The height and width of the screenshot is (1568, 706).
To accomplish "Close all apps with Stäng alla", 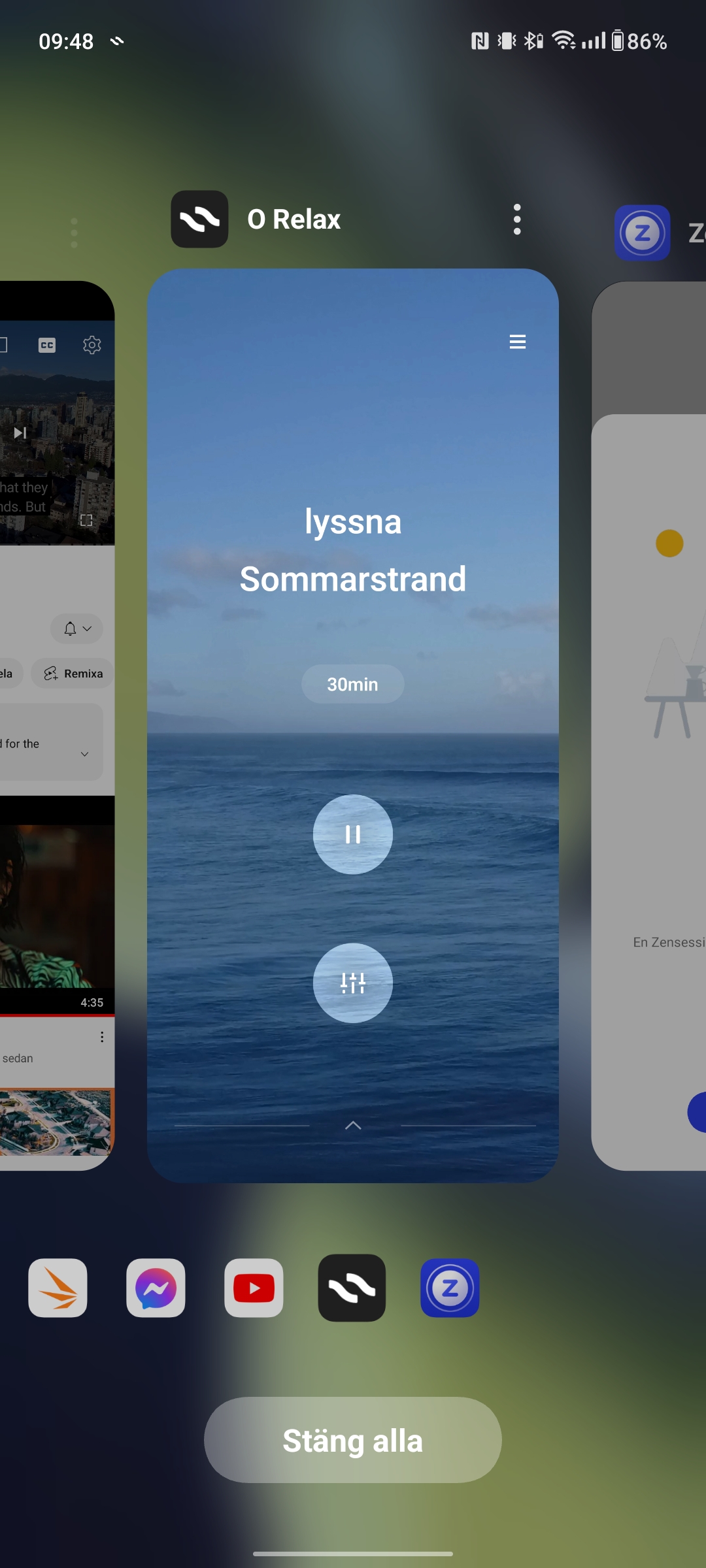I will 352,1440.
